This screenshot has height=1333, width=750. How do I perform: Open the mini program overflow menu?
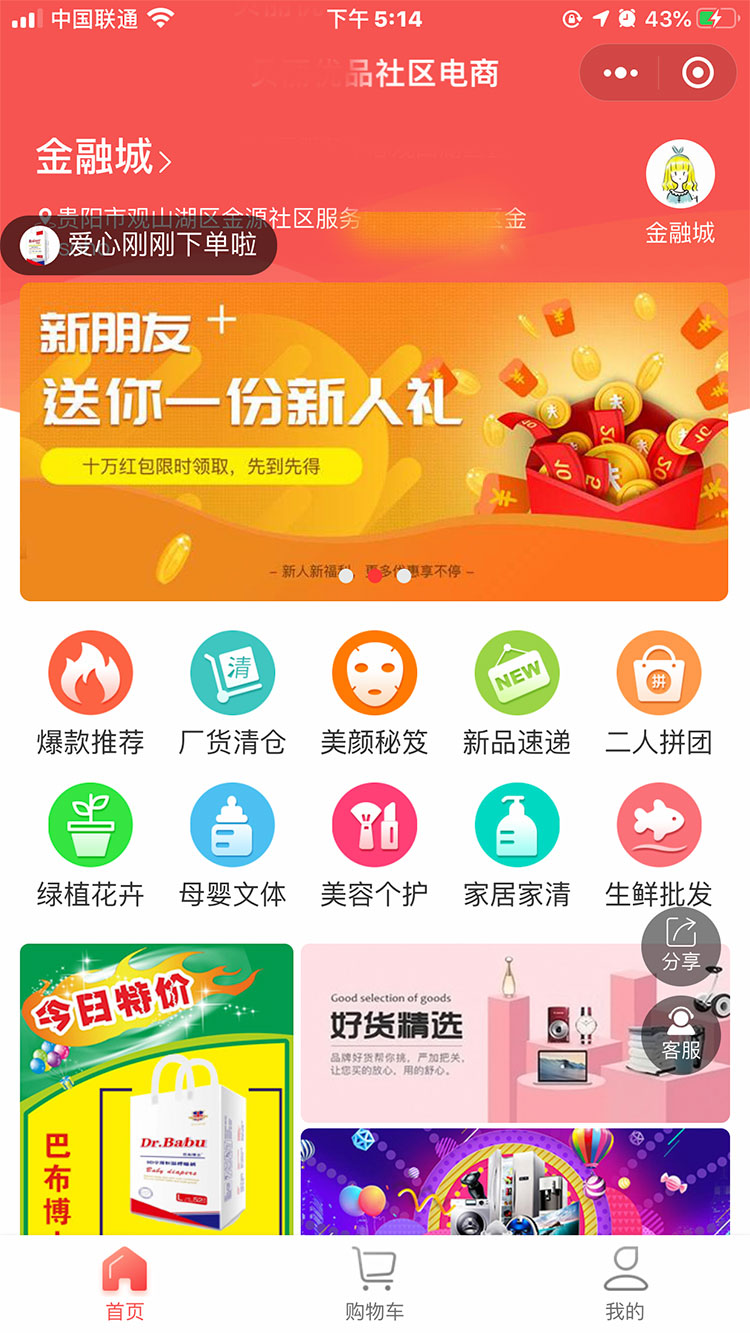click(x=620, y=73)
